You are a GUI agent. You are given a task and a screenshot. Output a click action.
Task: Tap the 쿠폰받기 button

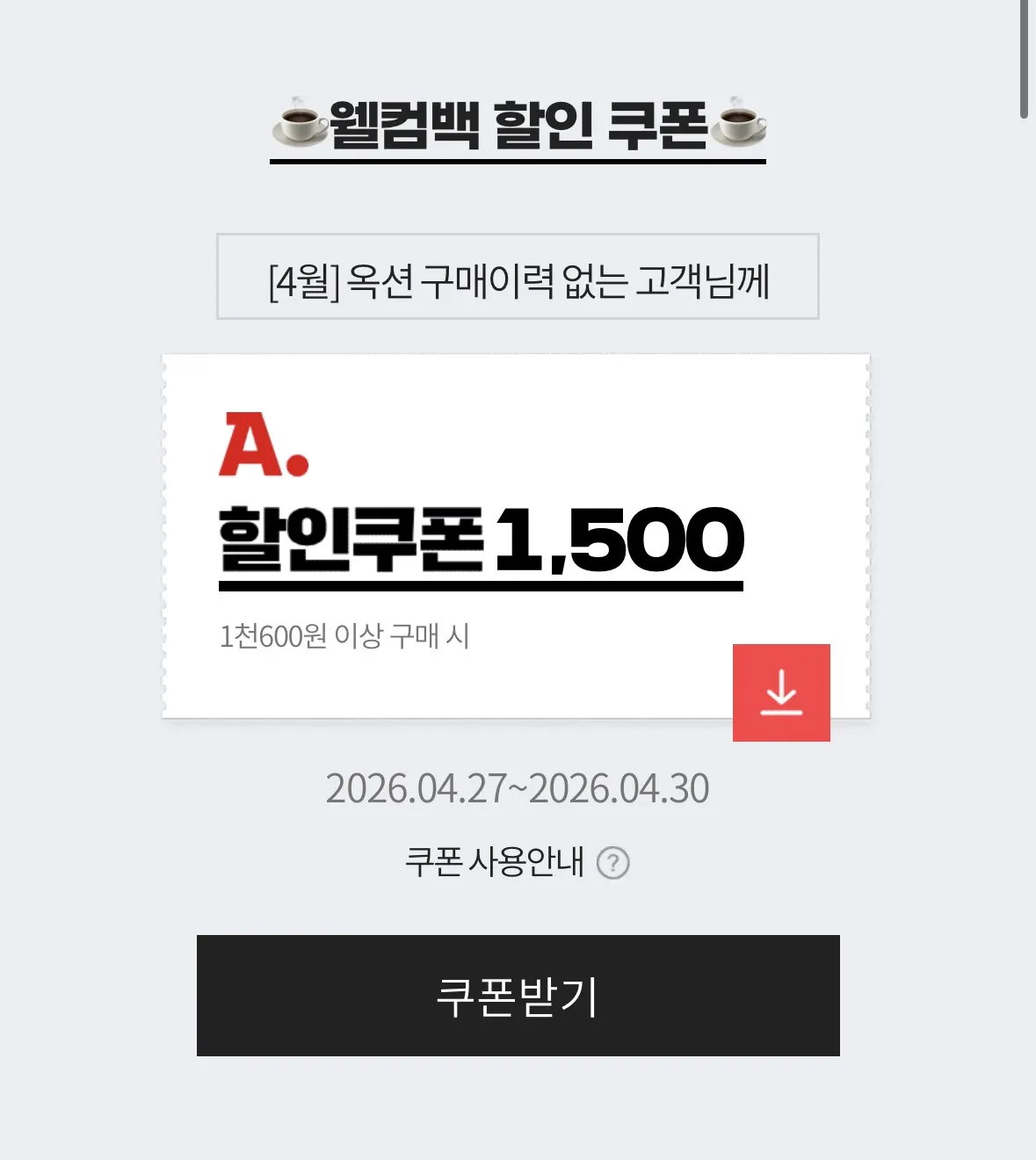pos(518,996)
